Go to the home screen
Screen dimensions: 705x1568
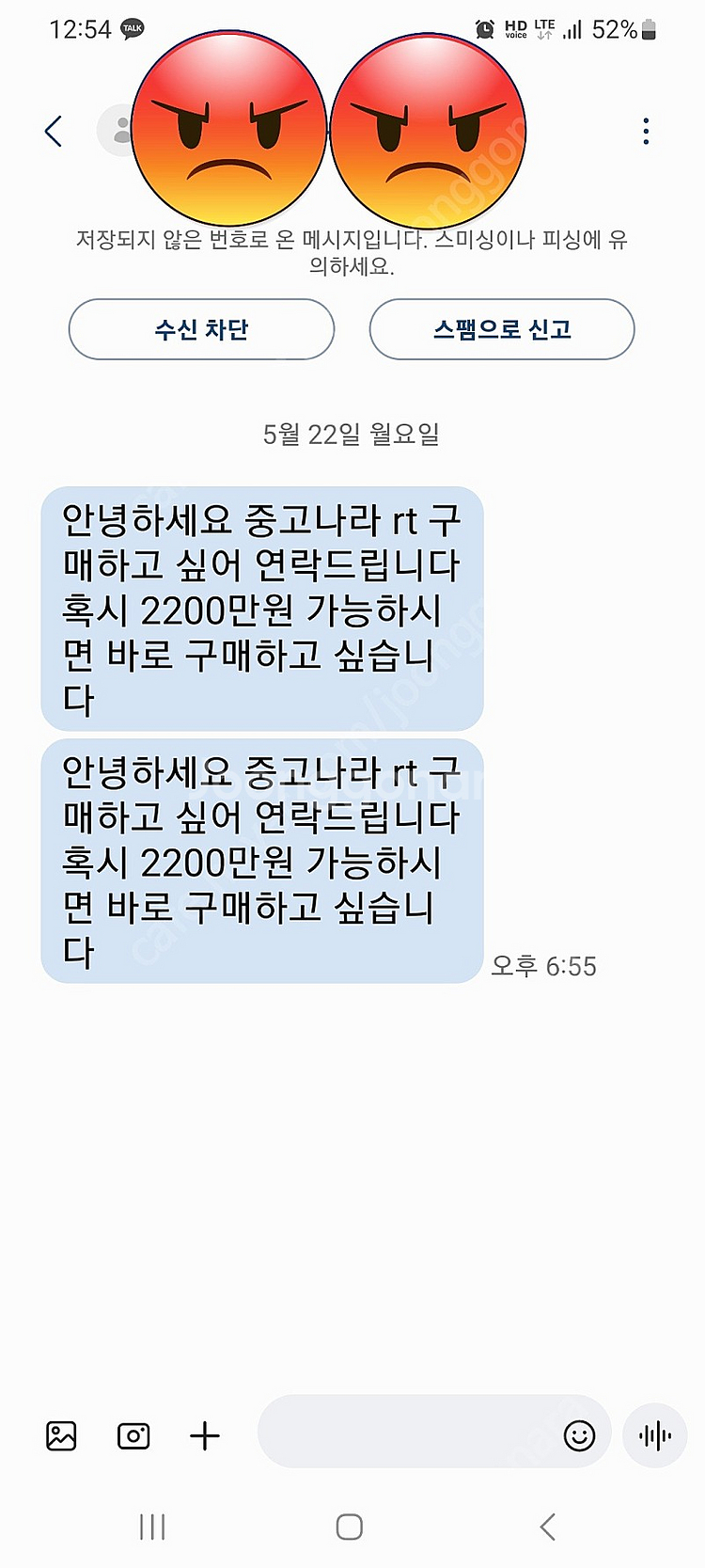[350, 1527]
